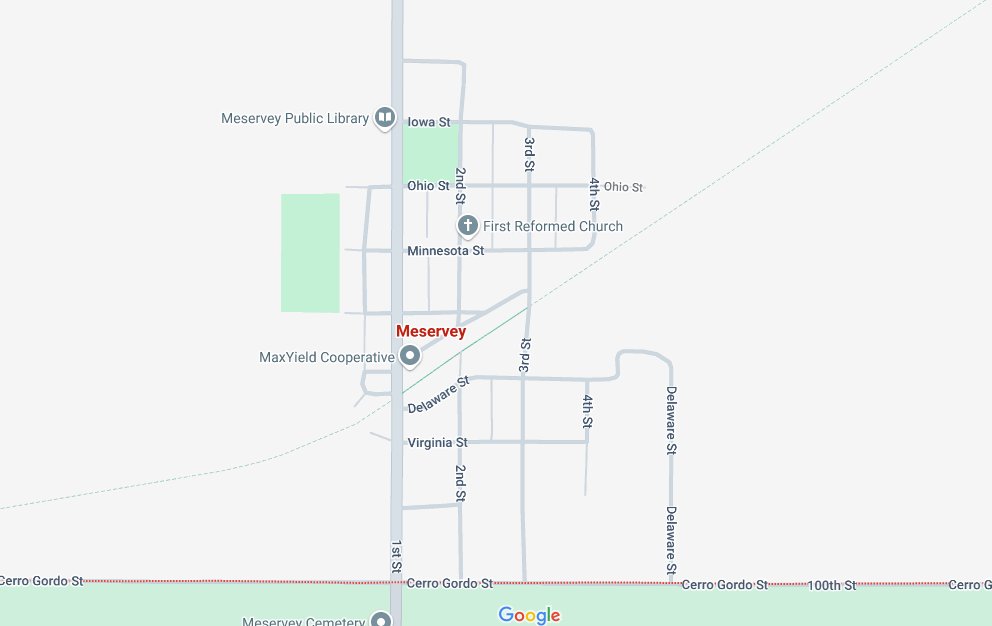Tap the MaxYield Cooperative place marker
Screen dimensions: 992x626
(409, 356)
